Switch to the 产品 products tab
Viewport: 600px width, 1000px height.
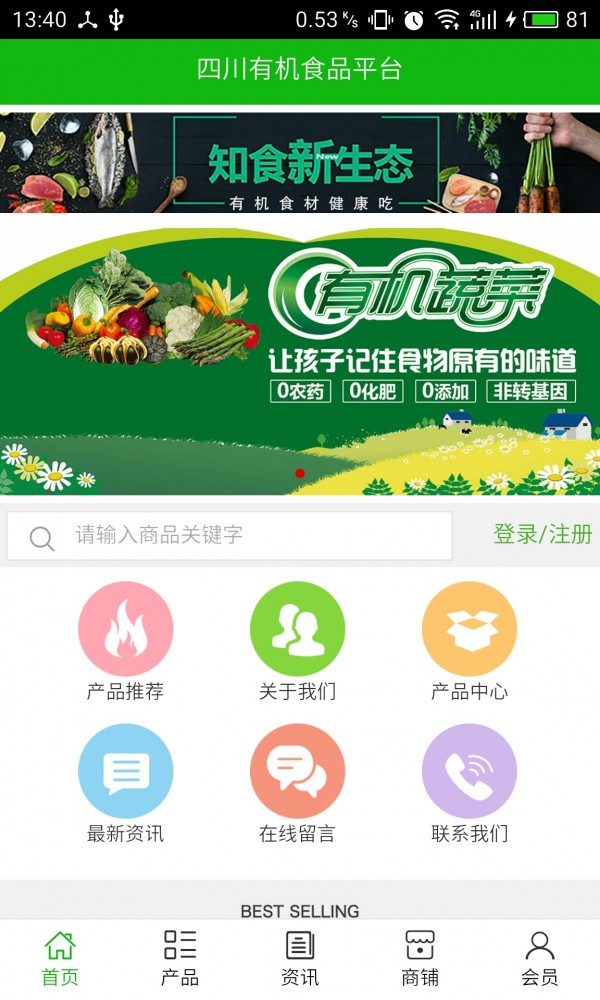click(x=180, y=958)
